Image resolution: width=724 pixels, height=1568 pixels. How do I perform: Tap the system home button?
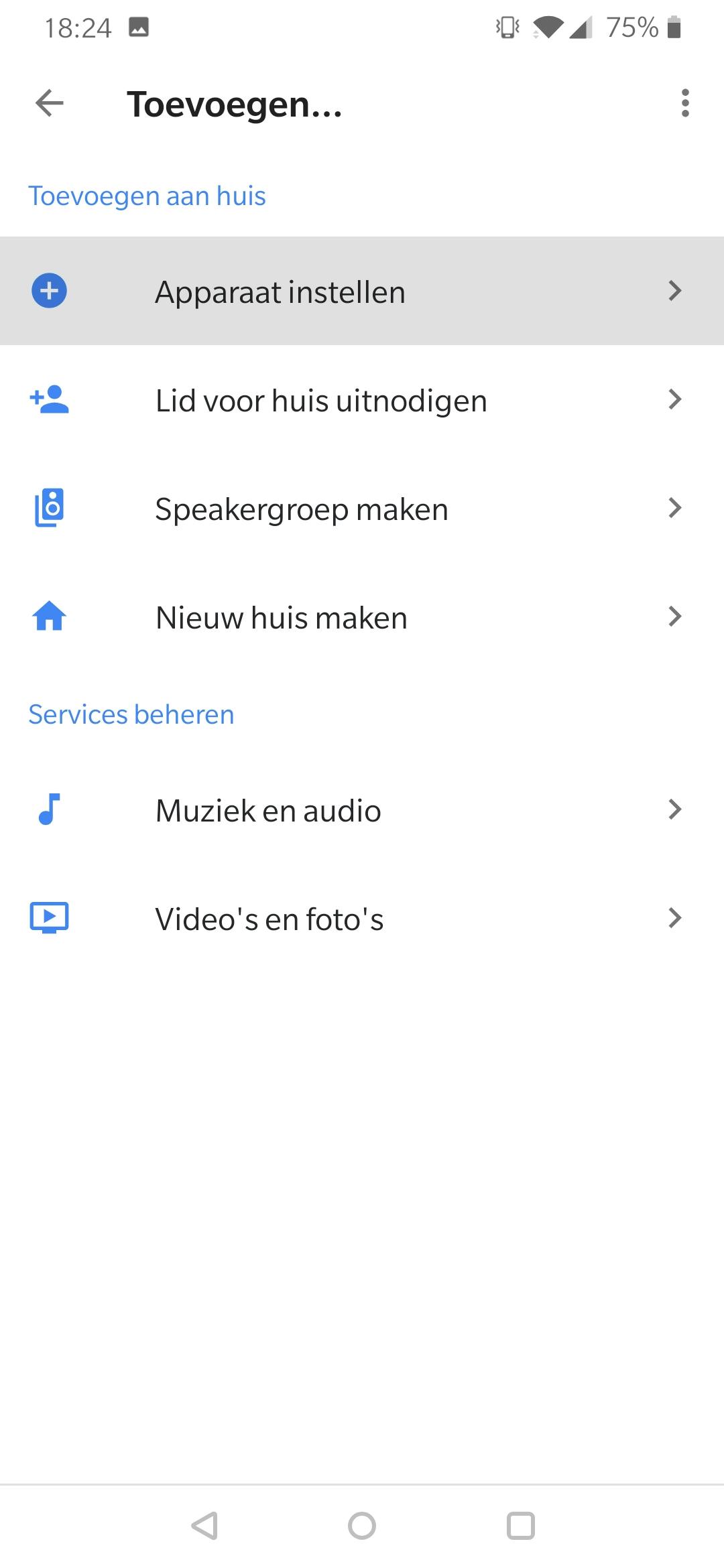tap(362, 1526)
